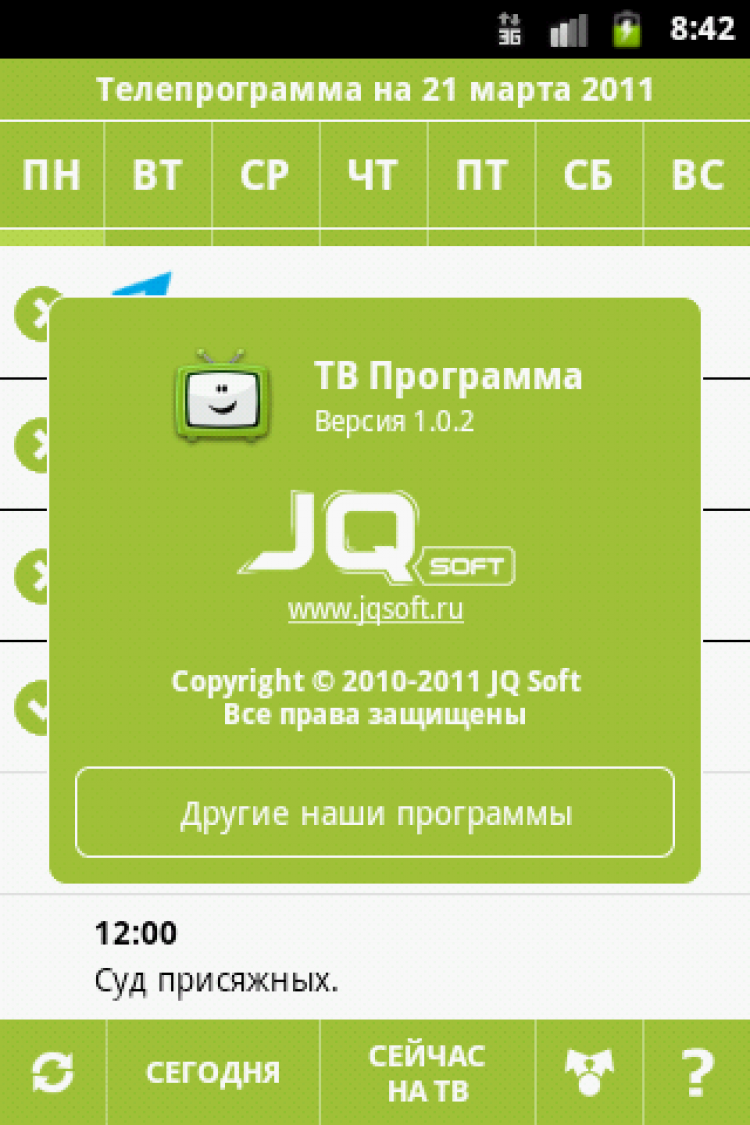
Task: Switch to the ВТ day tab
Action: tap(158, 175)
